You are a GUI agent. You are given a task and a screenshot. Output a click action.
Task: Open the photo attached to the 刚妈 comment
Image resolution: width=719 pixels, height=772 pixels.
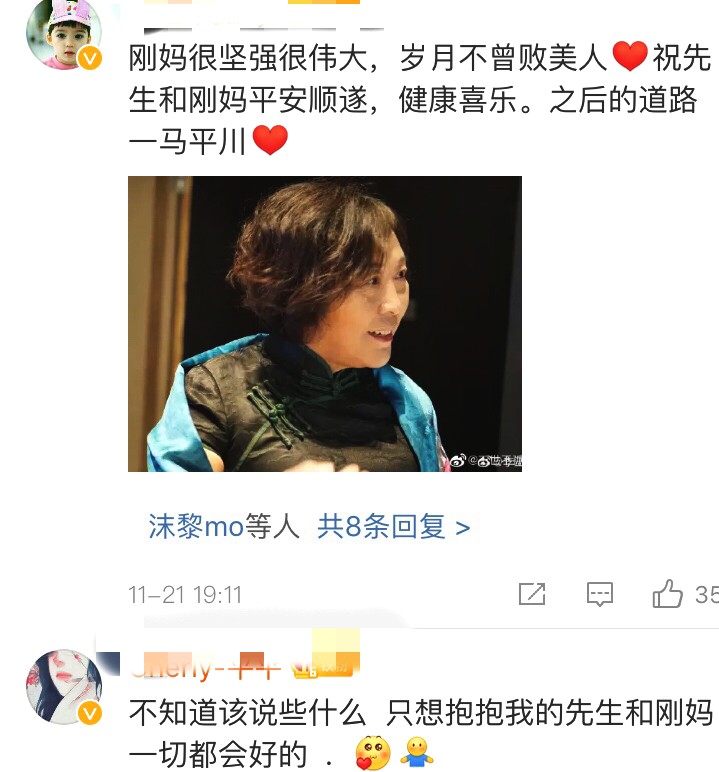(x=324, y=323)
